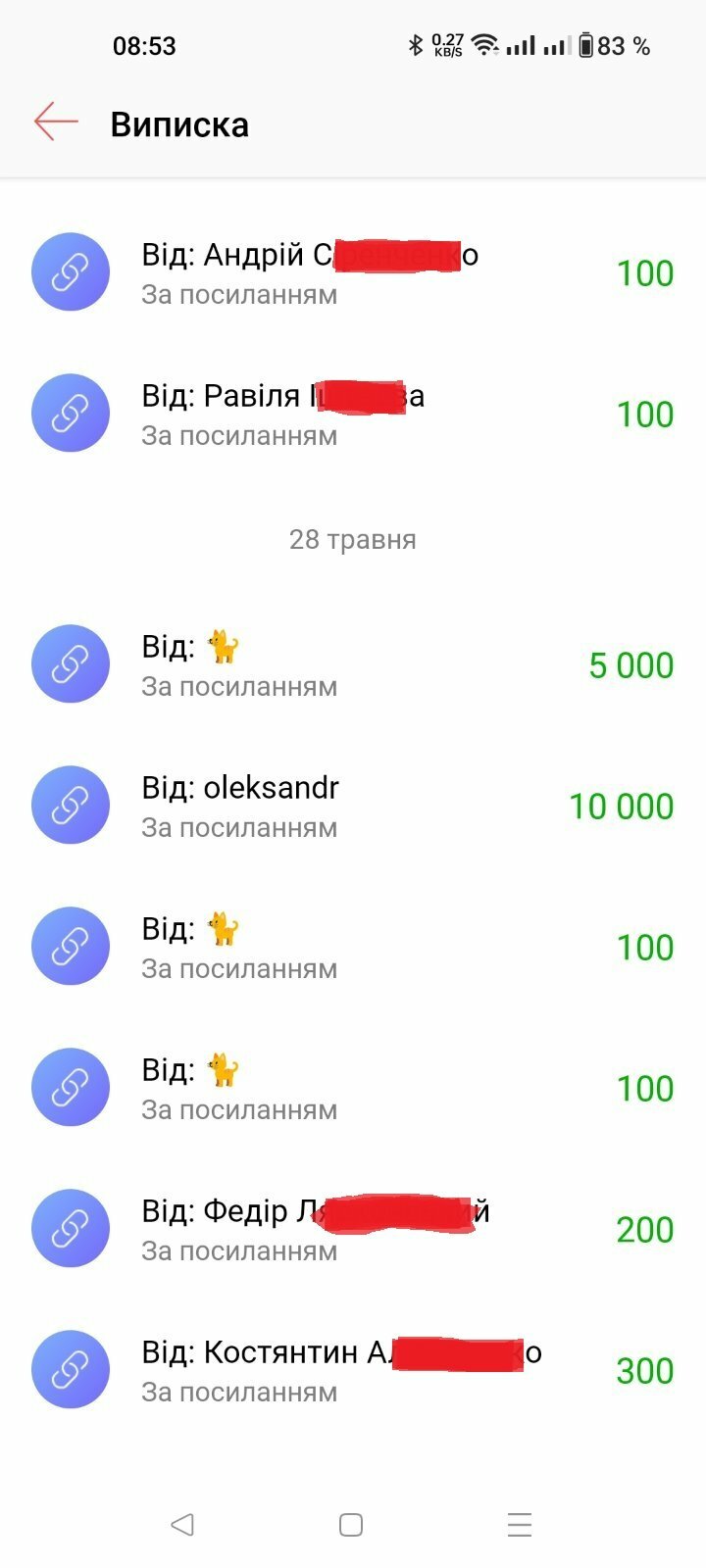Open the transaction from Федір for 200
This screenshot has height=1568, width=706.
[x=353, y=1229]
